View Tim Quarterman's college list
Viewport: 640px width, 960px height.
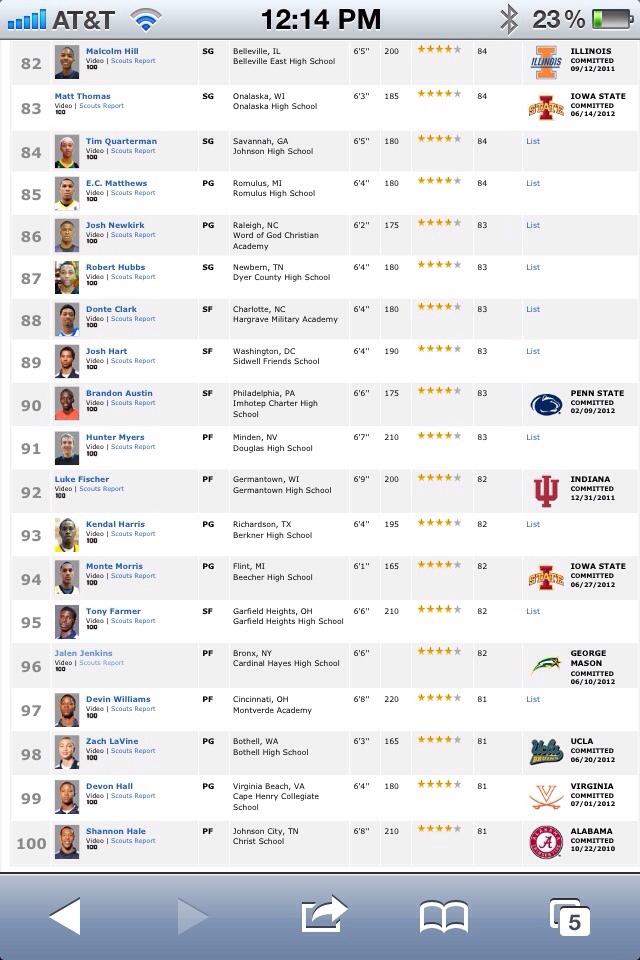tap(533, 141)
